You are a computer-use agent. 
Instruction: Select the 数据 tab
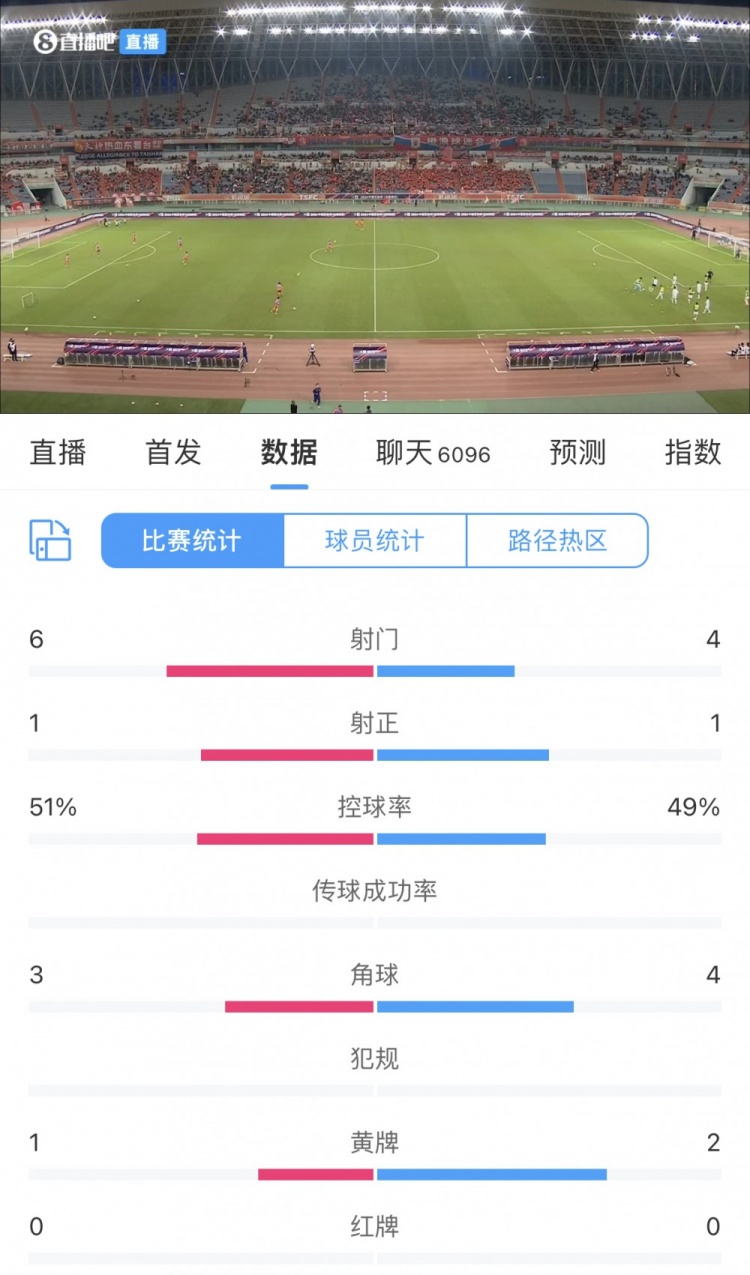pyautogui.click(x=289, y=453)
